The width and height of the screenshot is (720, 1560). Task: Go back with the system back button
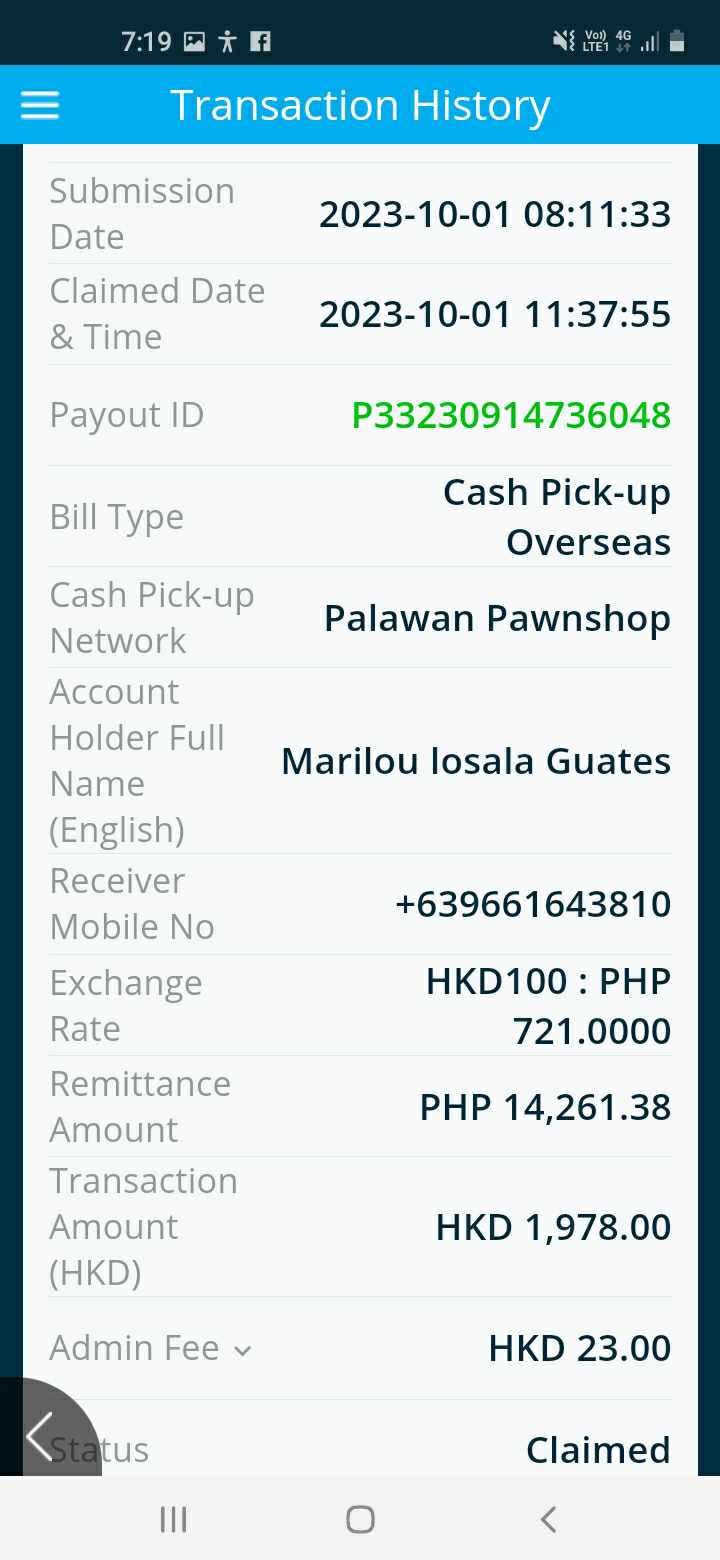(547, 1519)
